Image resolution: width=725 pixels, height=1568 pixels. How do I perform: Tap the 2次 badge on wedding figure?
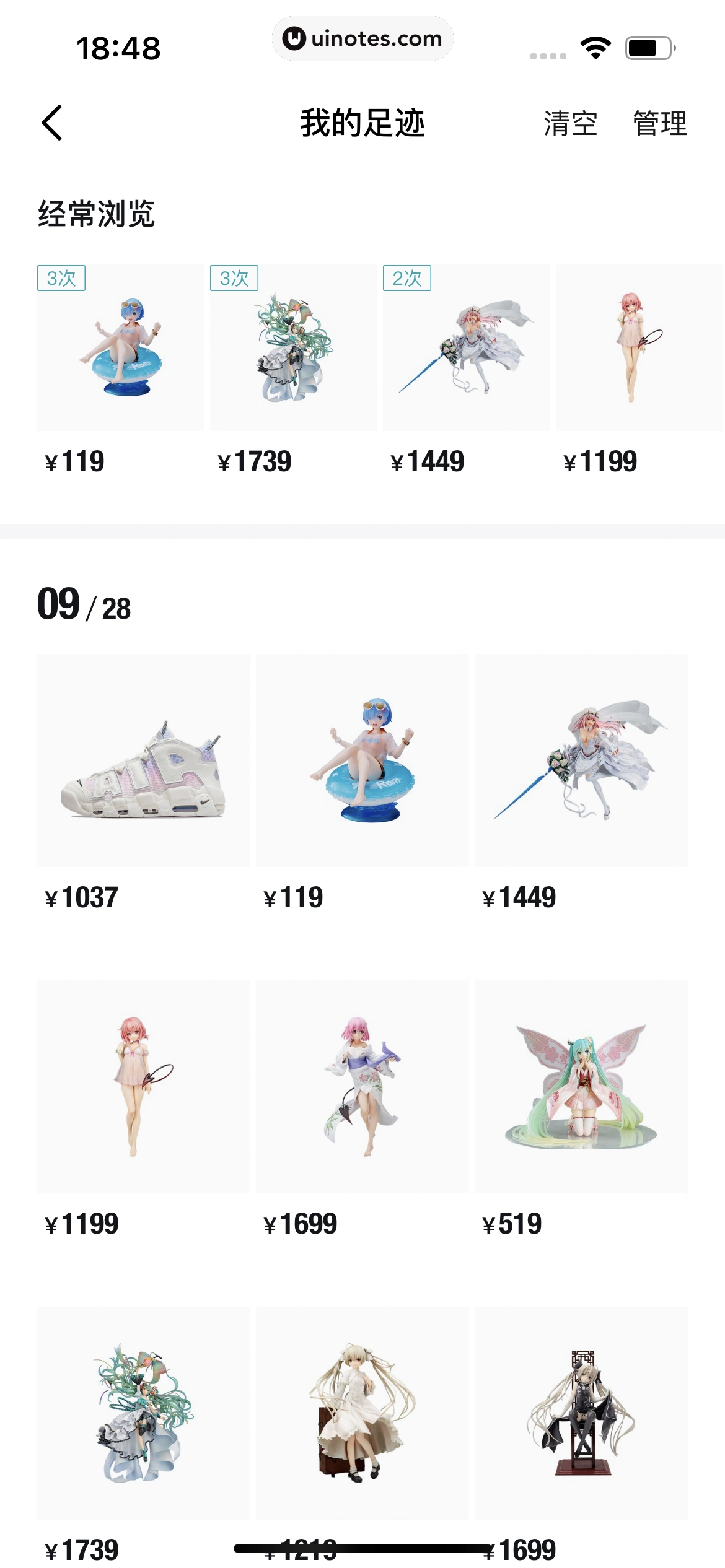[x=406, y=279]
